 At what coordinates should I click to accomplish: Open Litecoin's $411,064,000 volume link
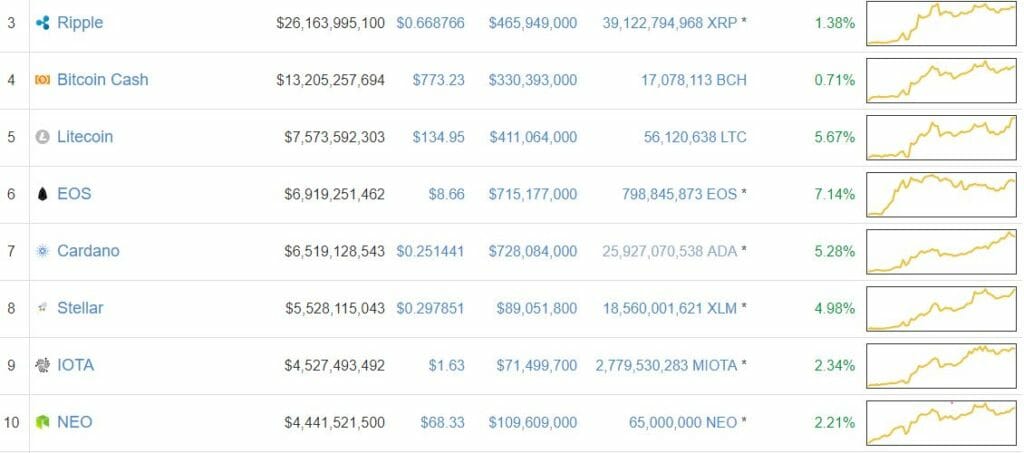(532, 137)
